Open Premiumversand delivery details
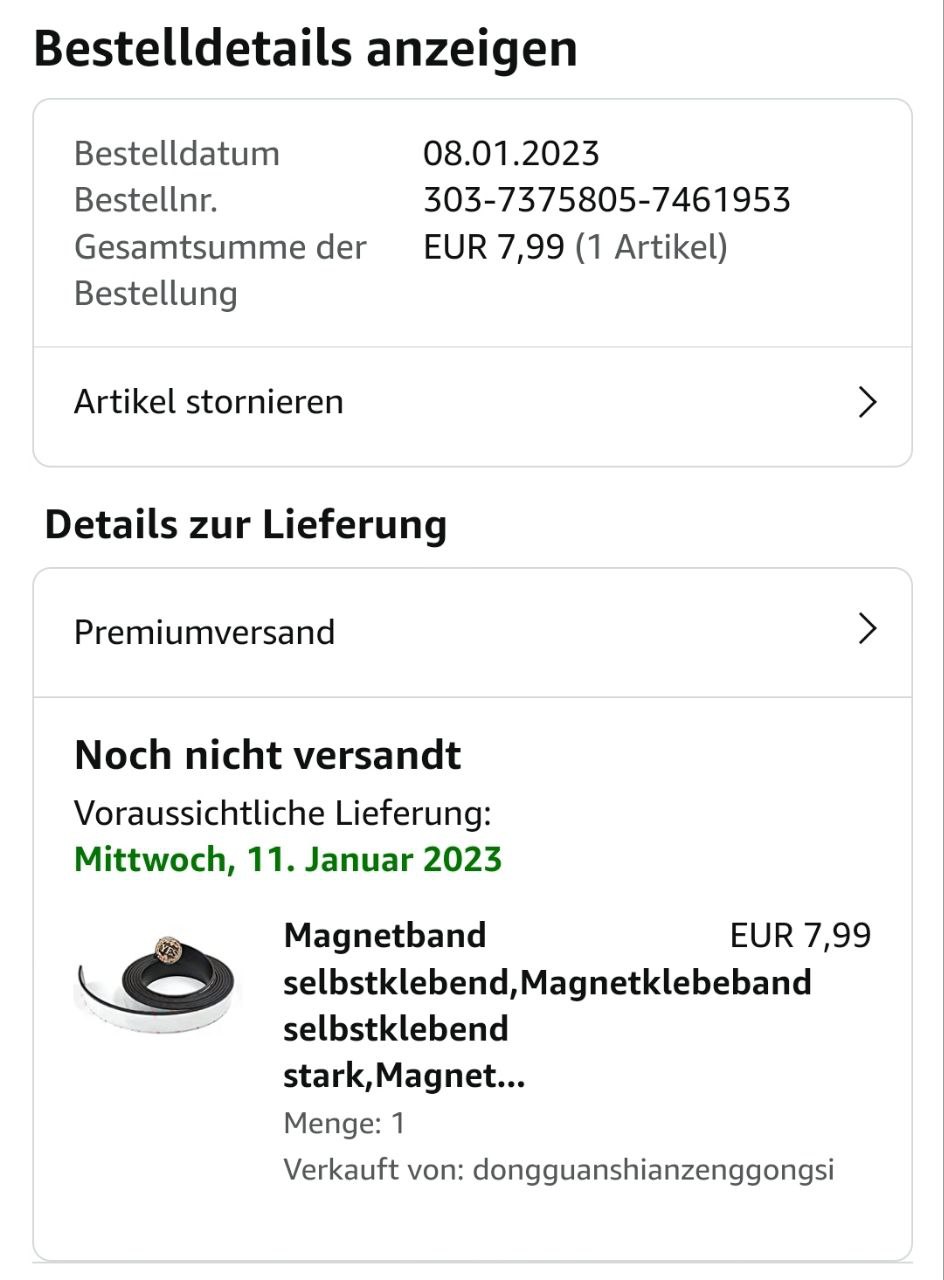The width and height of the screenshot is (944, 1280). click(472, 632)
